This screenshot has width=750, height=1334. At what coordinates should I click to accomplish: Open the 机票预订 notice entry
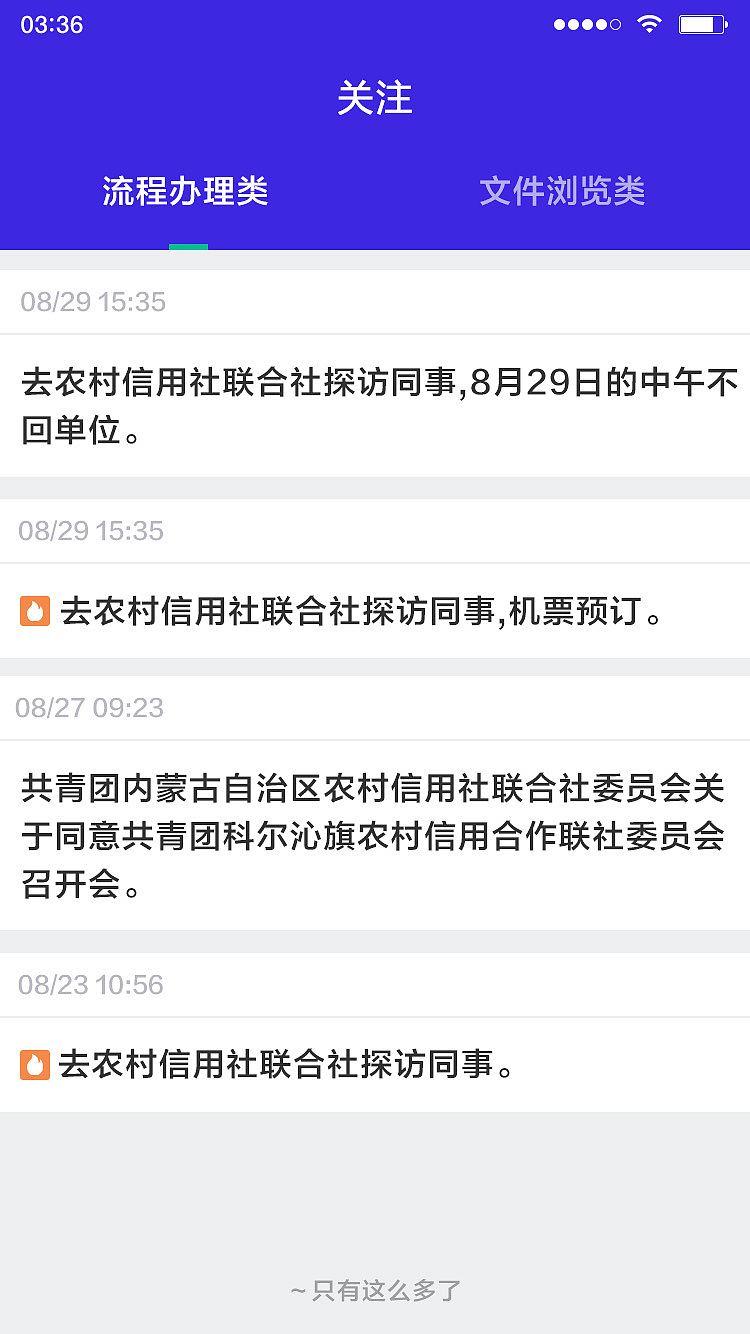[375, 611]
